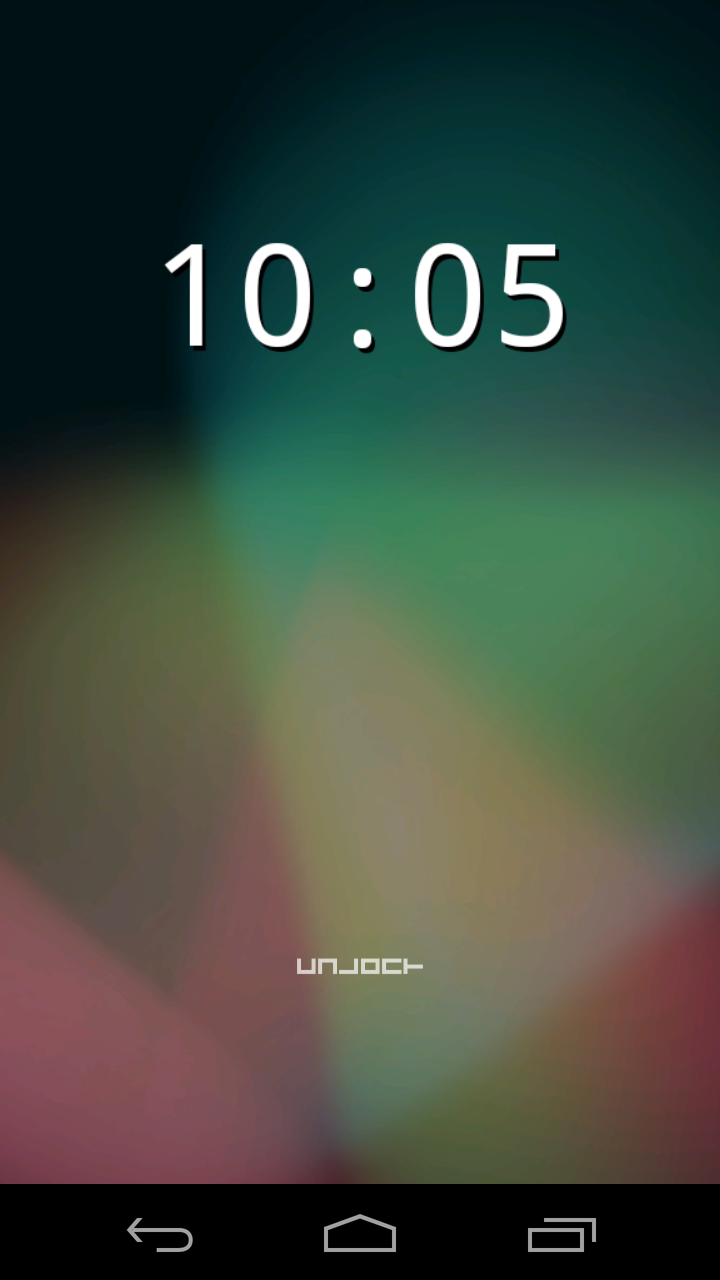The image size is (720, 1280).
Task: Go back using the navigation bar
Action: tap(160, 1234)
